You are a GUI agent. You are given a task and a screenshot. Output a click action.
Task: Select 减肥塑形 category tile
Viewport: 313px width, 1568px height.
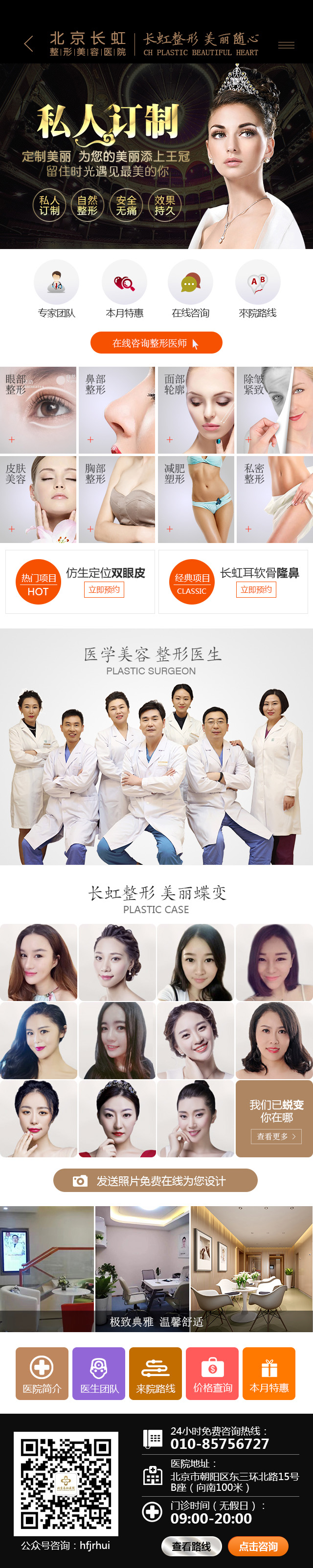click(195, 499)
